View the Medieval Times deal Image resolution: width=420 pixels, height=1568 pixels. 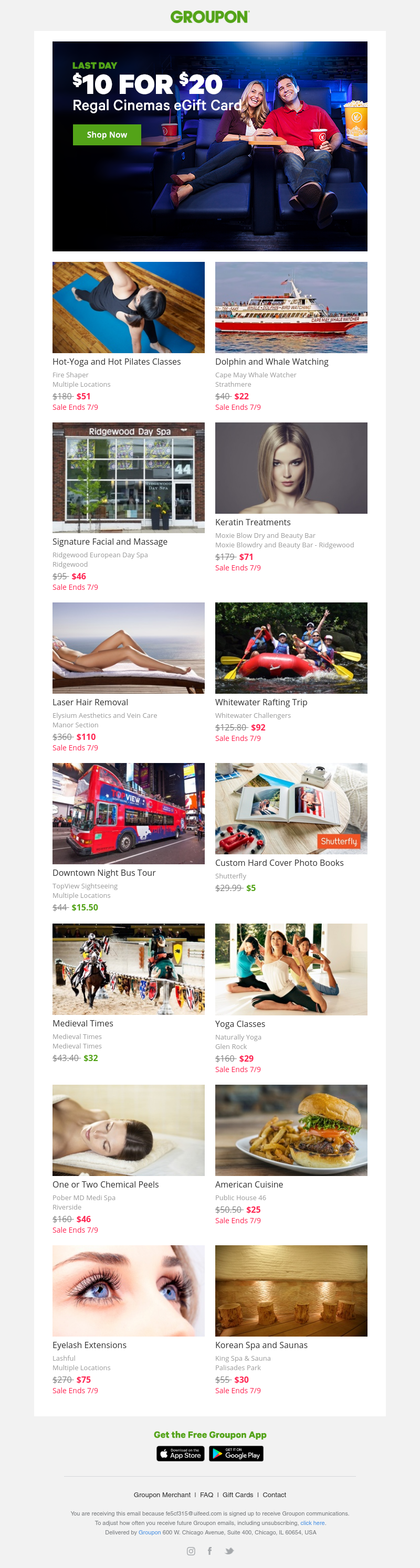click(83, 1024)
